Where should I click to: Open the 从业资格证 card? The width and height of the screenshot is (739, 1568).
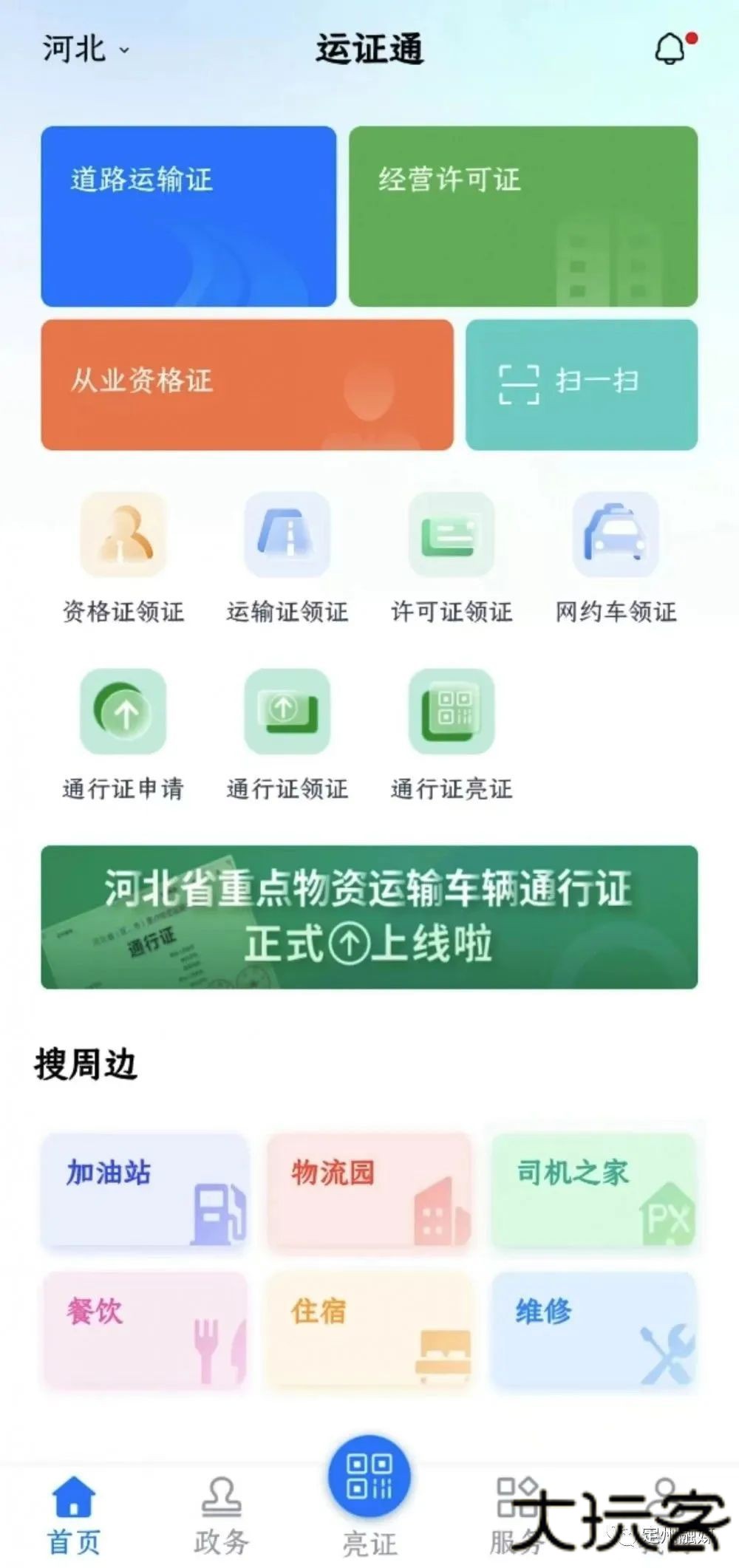(x=247, y=384)
